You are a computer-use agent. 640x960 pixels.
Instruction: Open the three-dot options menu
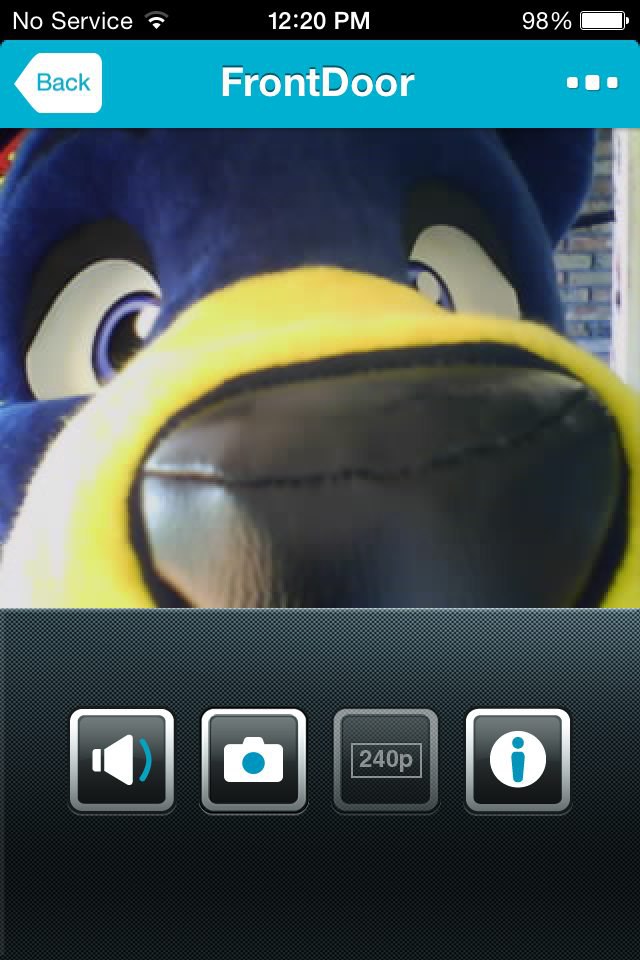pos(592,83)
